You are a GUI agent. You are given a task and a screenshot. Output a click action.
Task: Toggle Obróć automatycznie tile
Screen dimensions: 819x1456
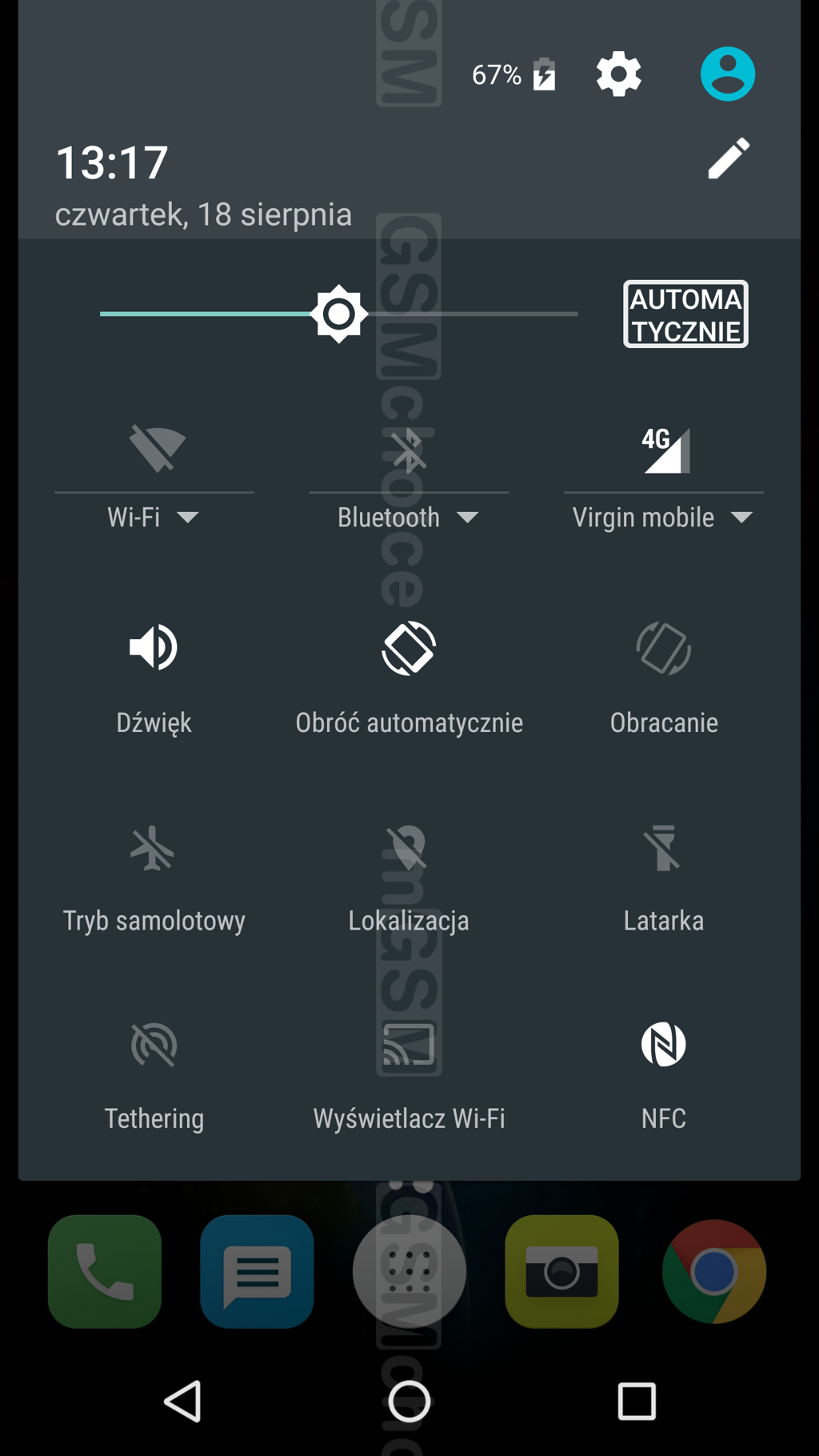409,648
